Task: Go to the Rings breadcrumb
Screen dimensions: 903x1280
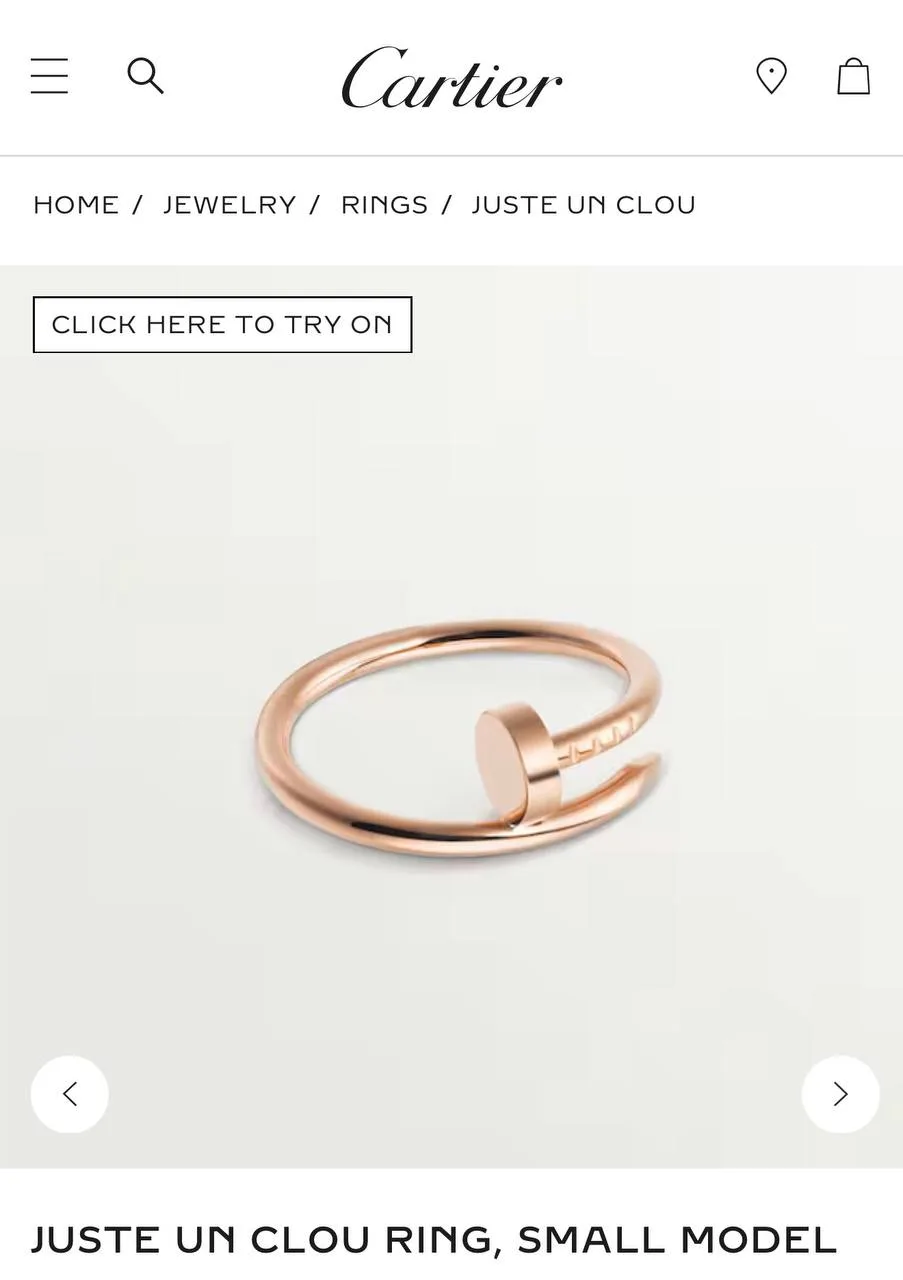Action: pyautogui.click(x=384, y=205)
